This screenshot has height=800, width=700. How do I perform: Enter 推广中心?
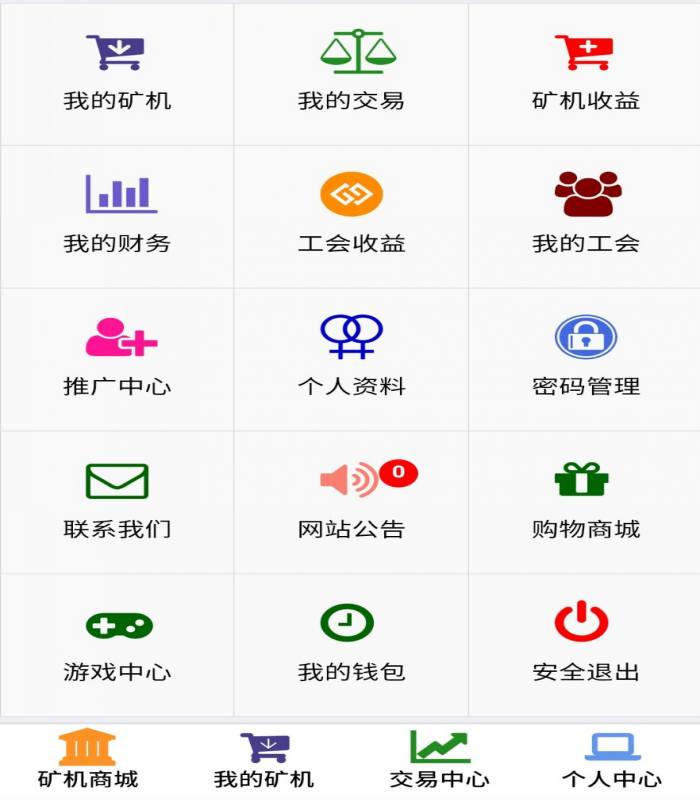click(x=117, y=359)
